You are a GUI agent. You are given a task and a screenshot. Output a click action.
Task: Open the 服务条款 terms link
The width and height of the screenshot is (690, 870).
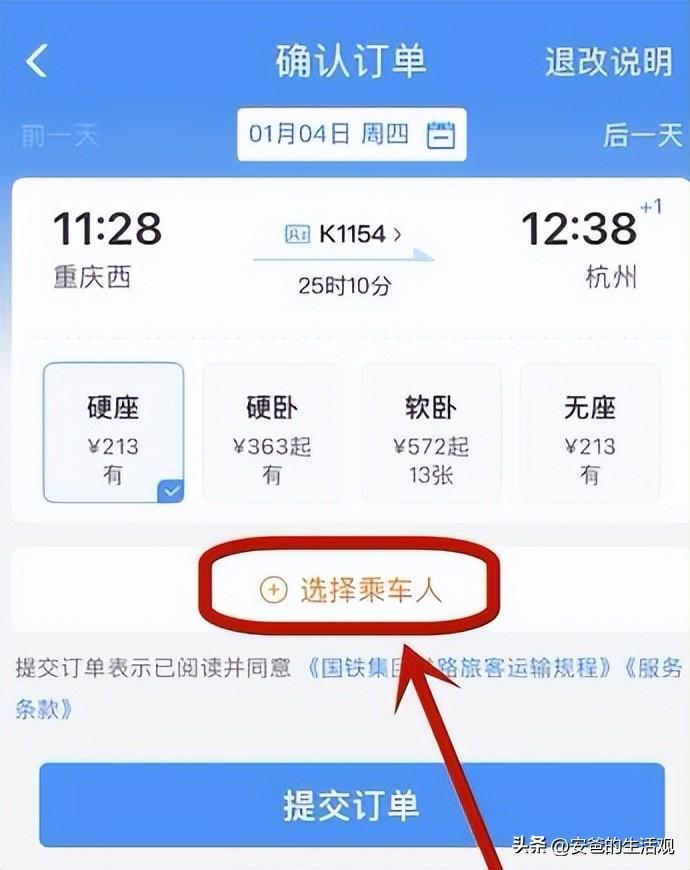pos(650,669)
